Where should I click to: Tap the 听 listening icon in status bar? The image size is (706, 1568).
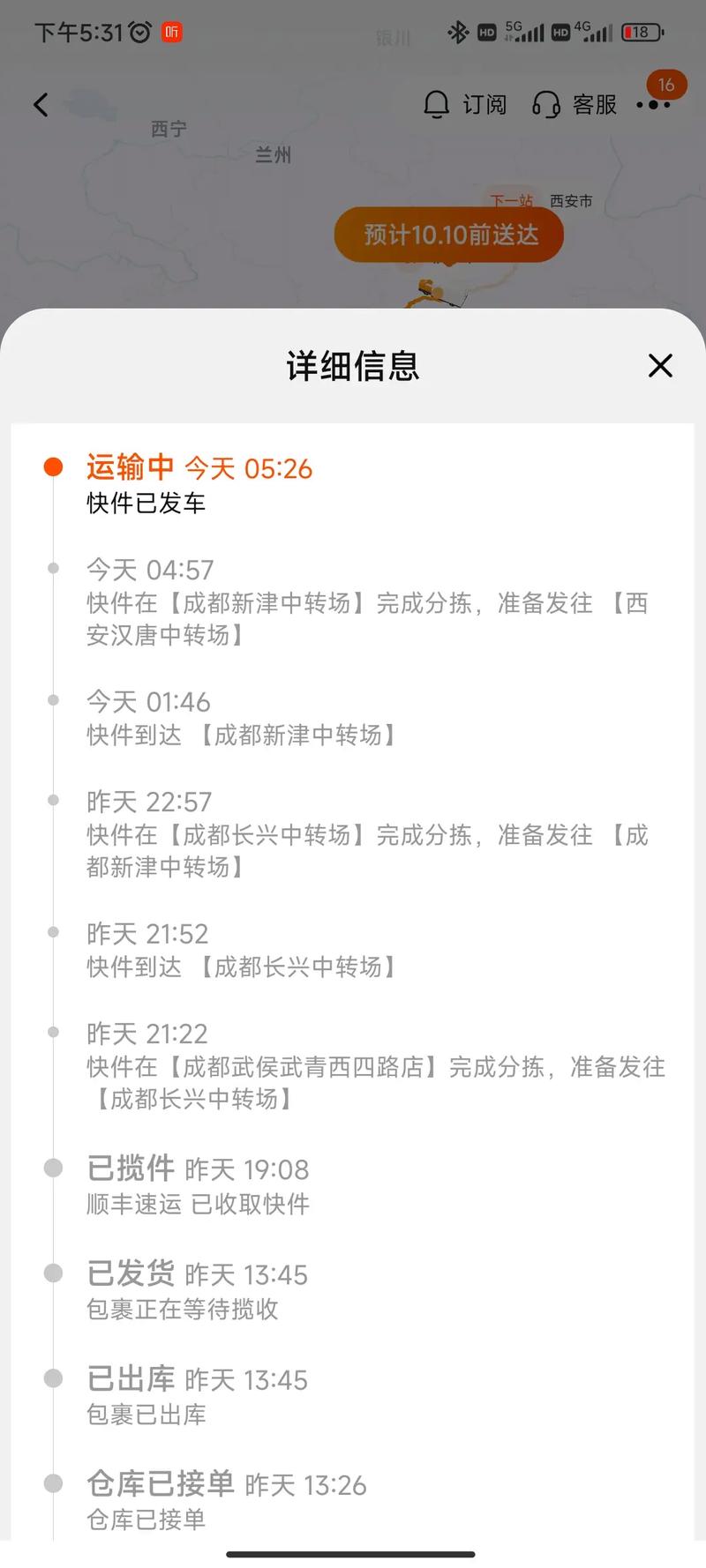pyautogui.click(x=171, y=32)
